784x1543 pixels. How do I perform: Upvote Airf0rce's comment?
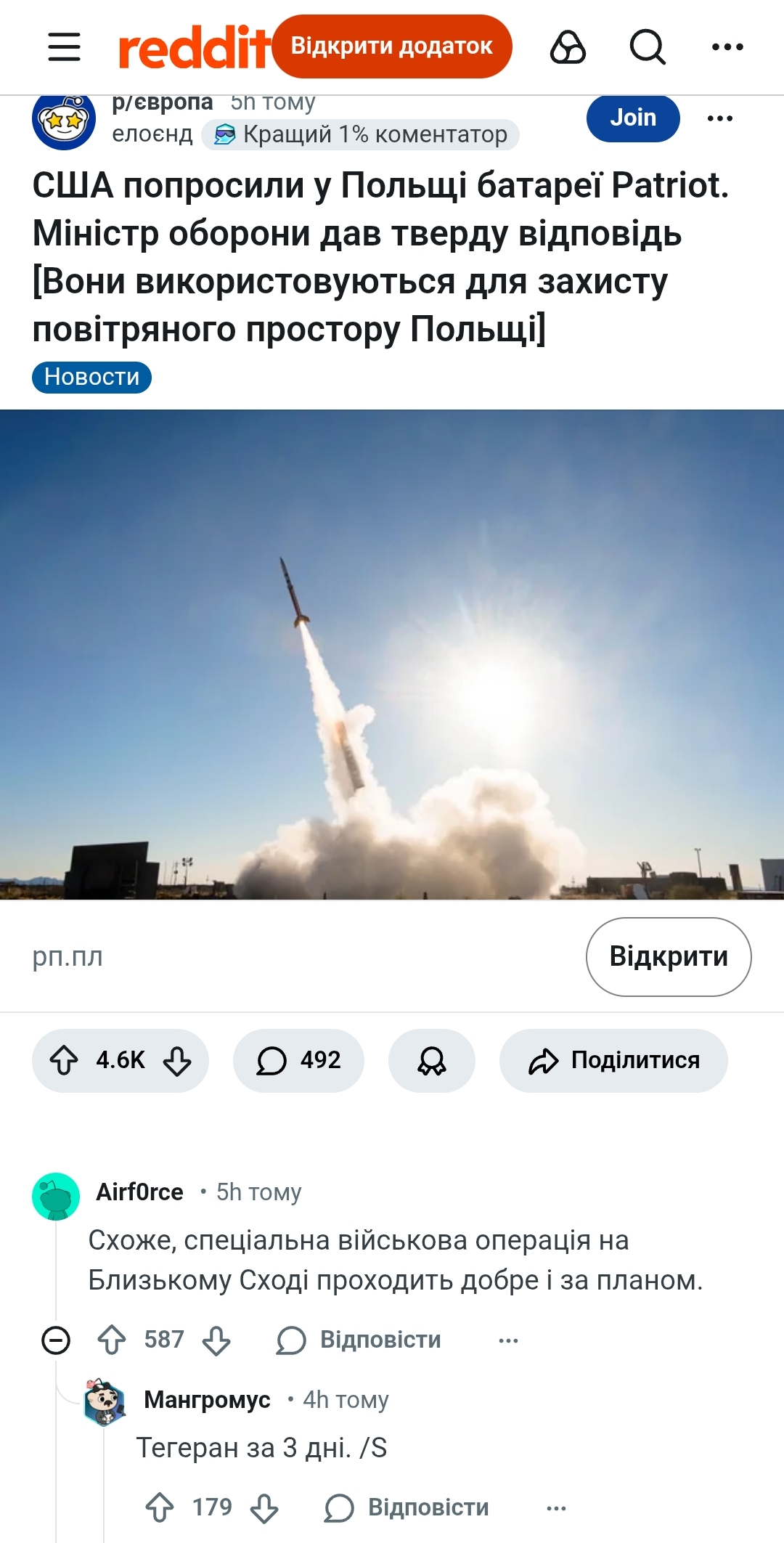click(x=112, y=1340)
